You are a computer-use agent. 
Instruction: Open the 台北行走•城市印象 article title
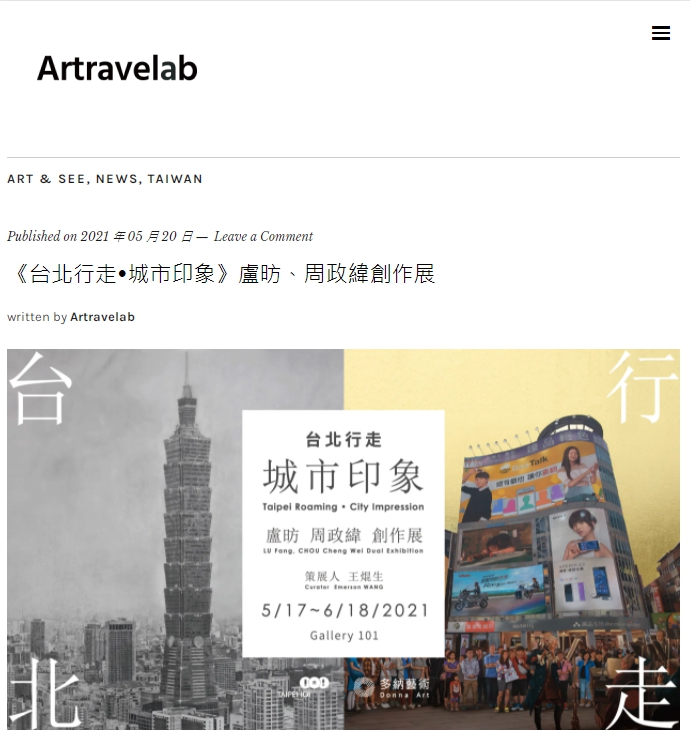221,274
